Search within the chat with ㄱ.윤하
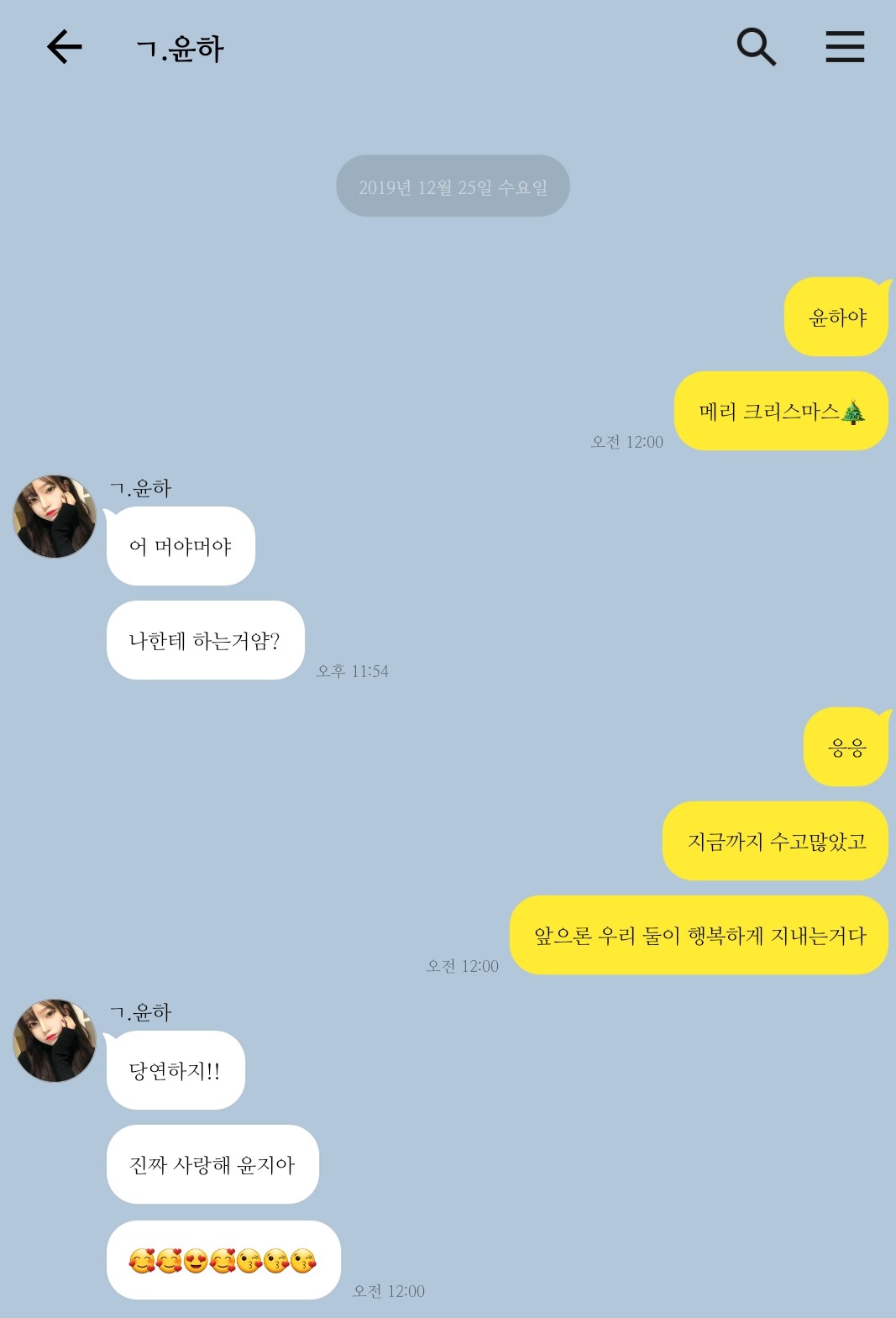This screenshot has height=1318, width=896. (756, 47)
